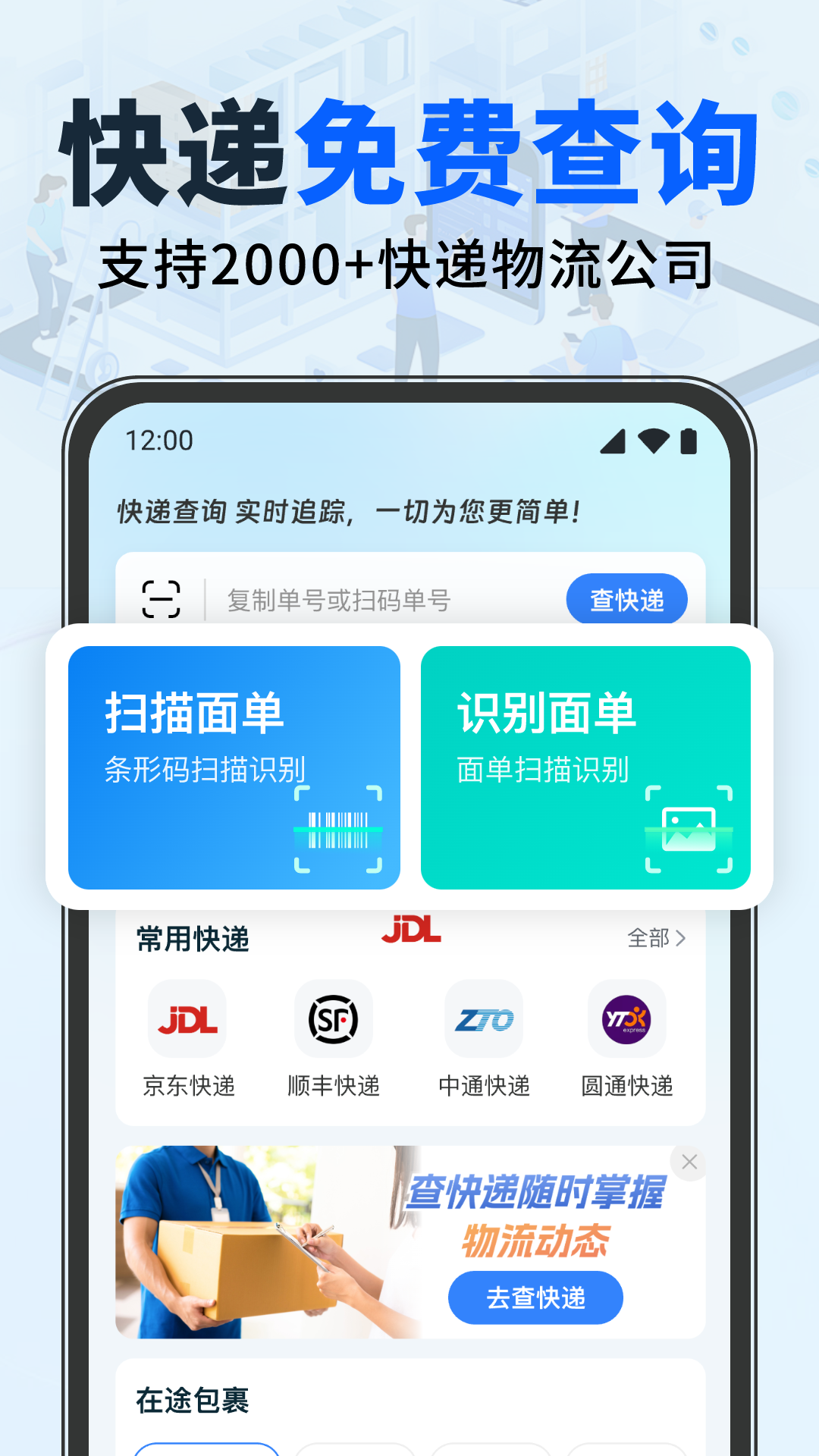
Task: Select the SF 顺丰快递 courier icon
Action: click(x=334, y=1019)
